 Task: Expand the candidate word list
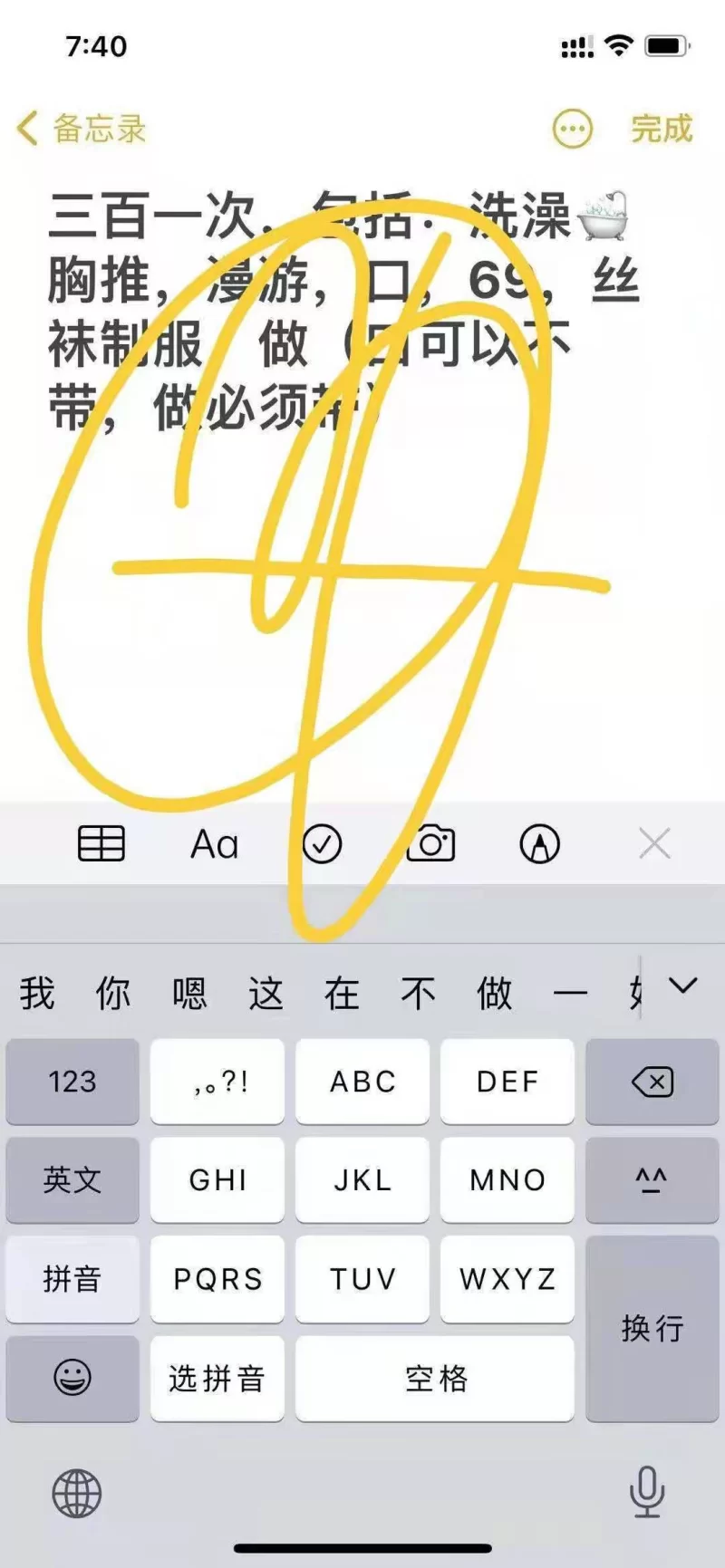point(682,986)
